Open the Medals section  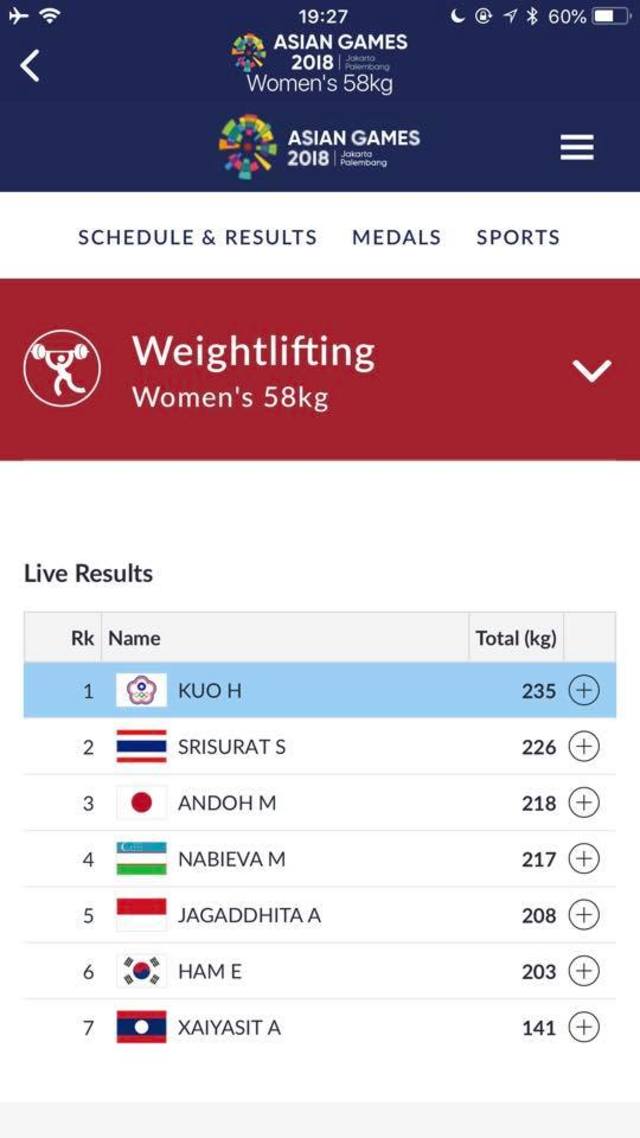[x=396, y=237]
